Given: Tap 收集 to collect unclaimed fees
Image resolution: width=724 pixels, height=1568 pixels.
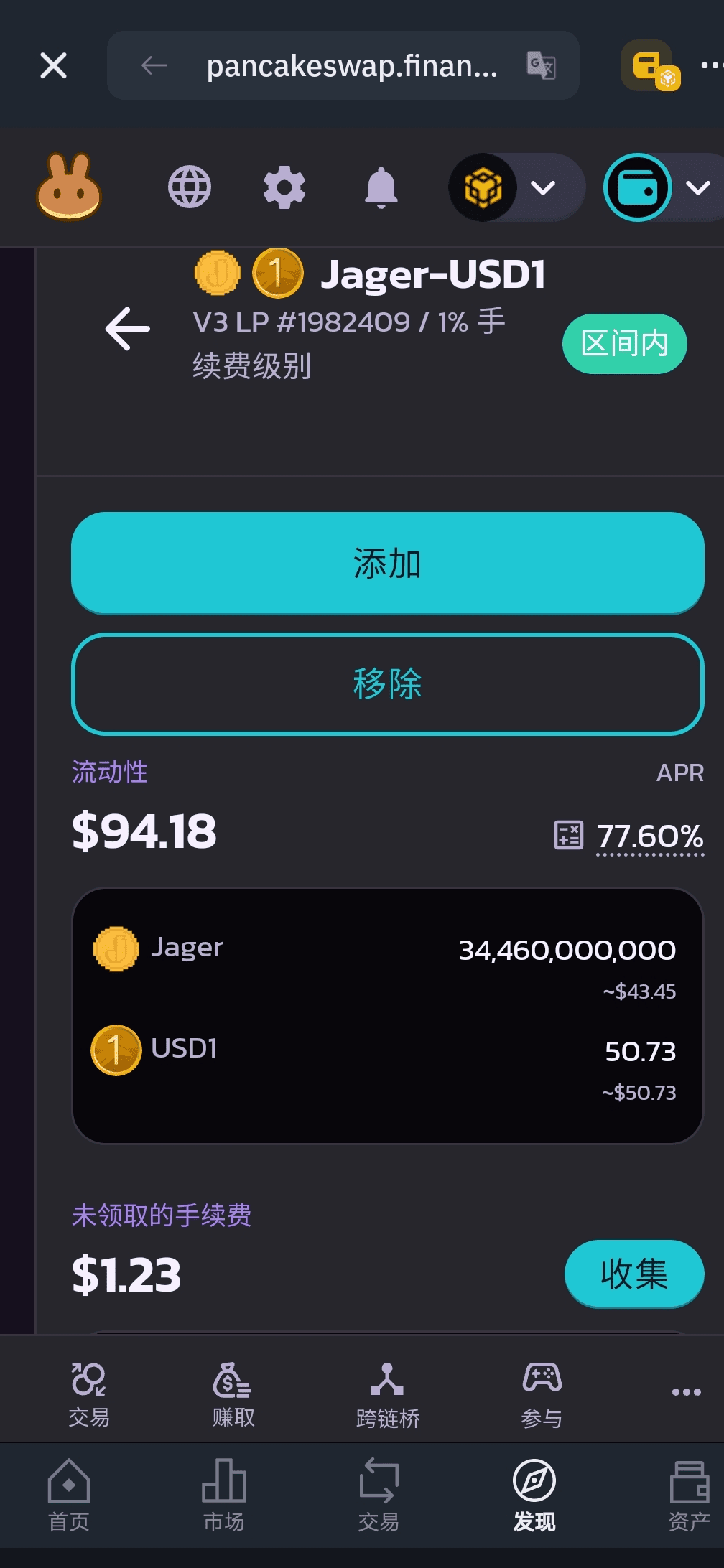Looking at the screenshot, I should pos(633,1274).
